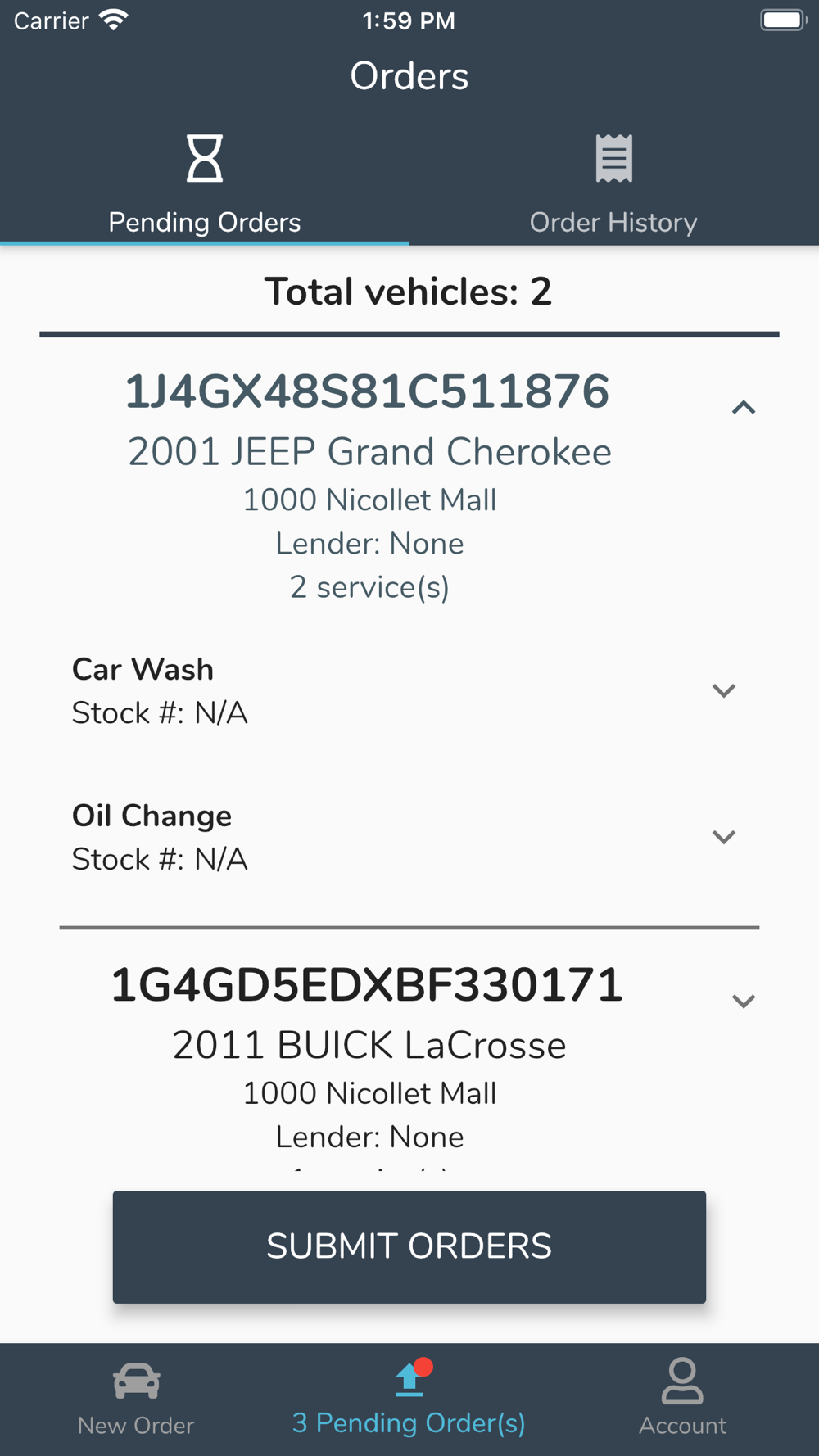819x1456 pixels.
Task: Expand the Car Wash service details
Action: point(724,690)
